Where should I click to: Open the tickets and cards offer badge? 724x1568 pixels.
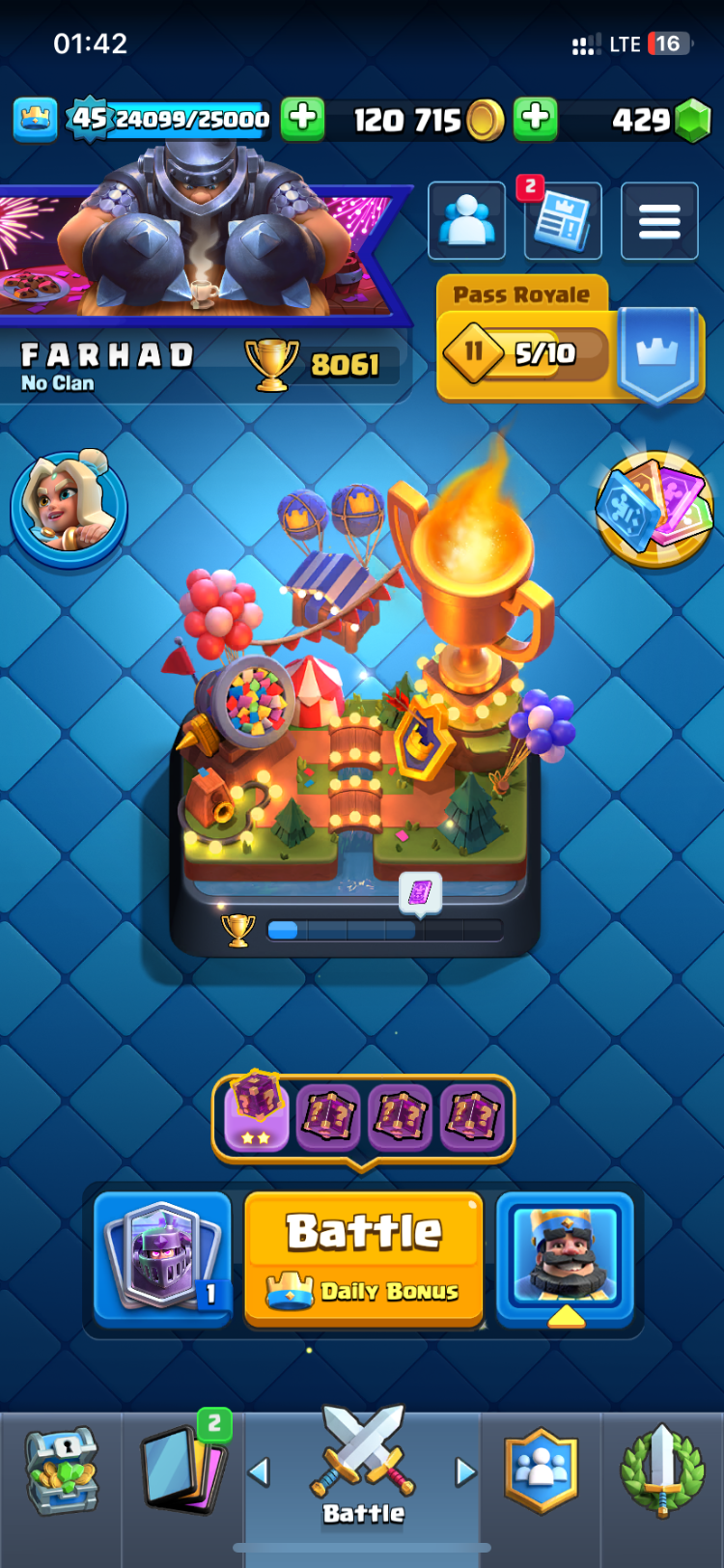[x=655, y=509]
